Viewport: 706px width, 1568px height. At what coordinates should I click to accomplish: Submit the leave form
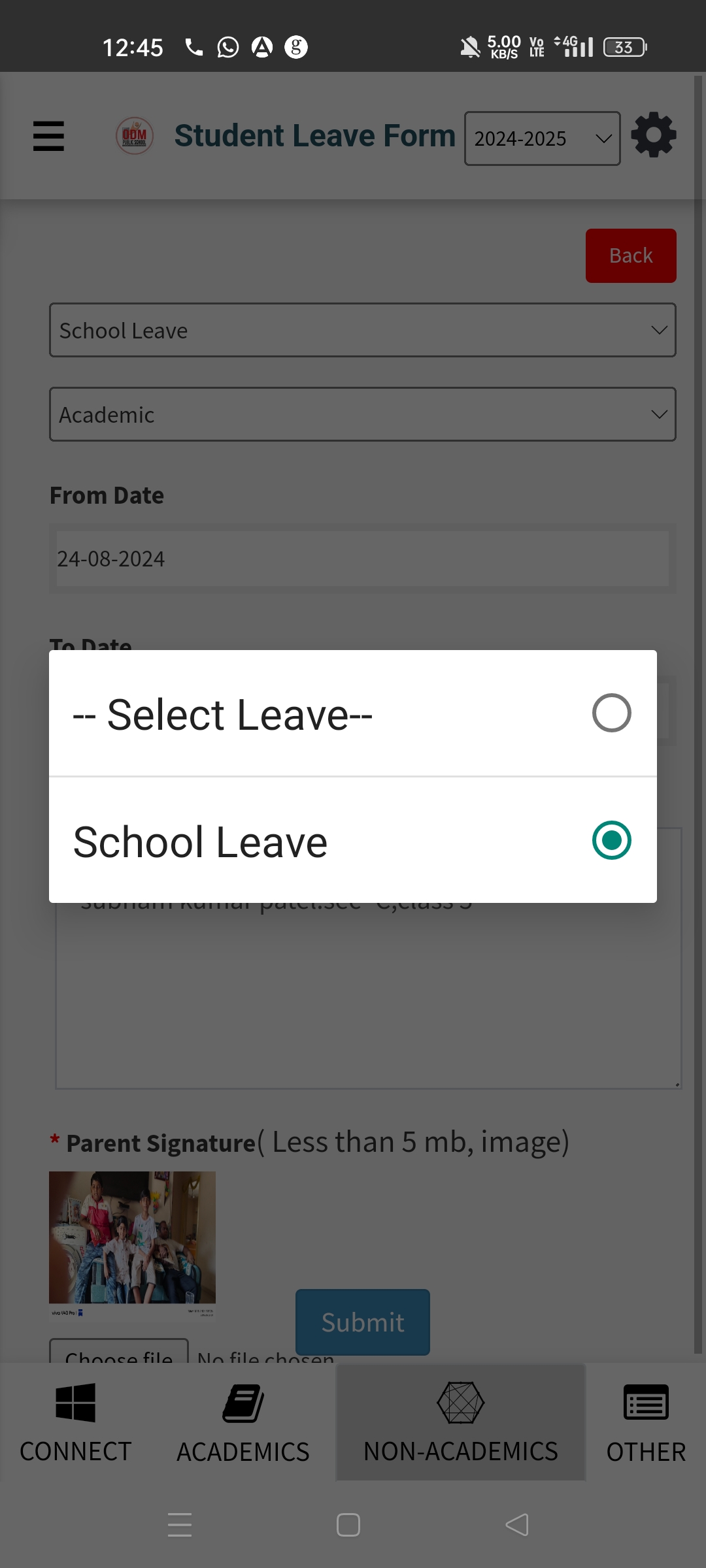click(x=362, y=1322)
